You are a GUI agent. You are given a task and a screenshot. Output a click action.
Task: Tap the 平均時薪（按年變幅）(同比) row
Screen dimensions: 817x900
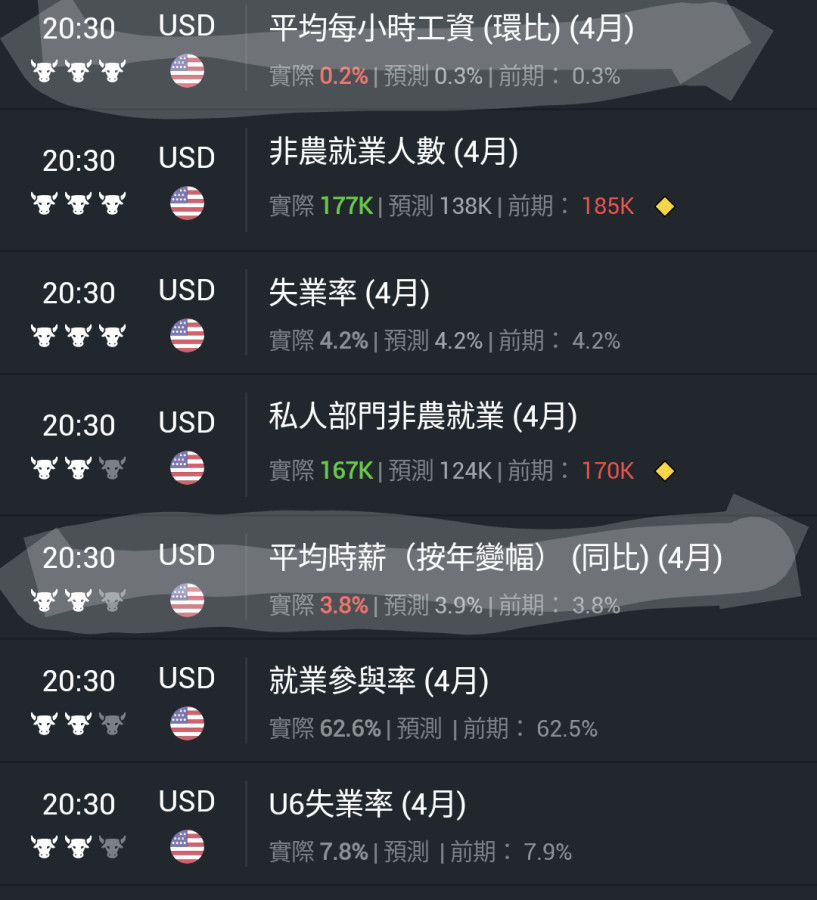coord(495,558)
